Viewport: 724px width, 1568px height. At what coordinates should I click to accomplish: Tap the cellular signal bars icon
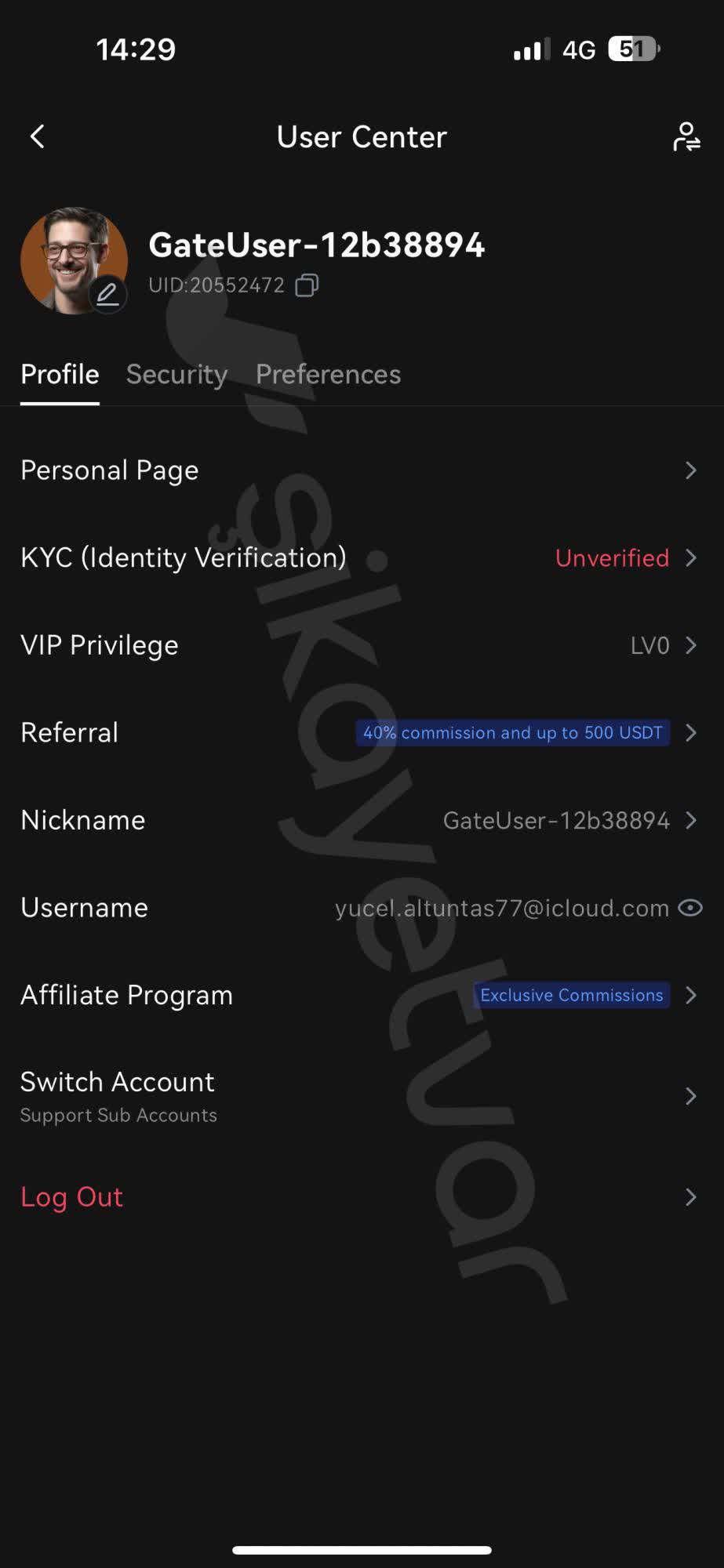pyautogui.click(x=527, y=49)
